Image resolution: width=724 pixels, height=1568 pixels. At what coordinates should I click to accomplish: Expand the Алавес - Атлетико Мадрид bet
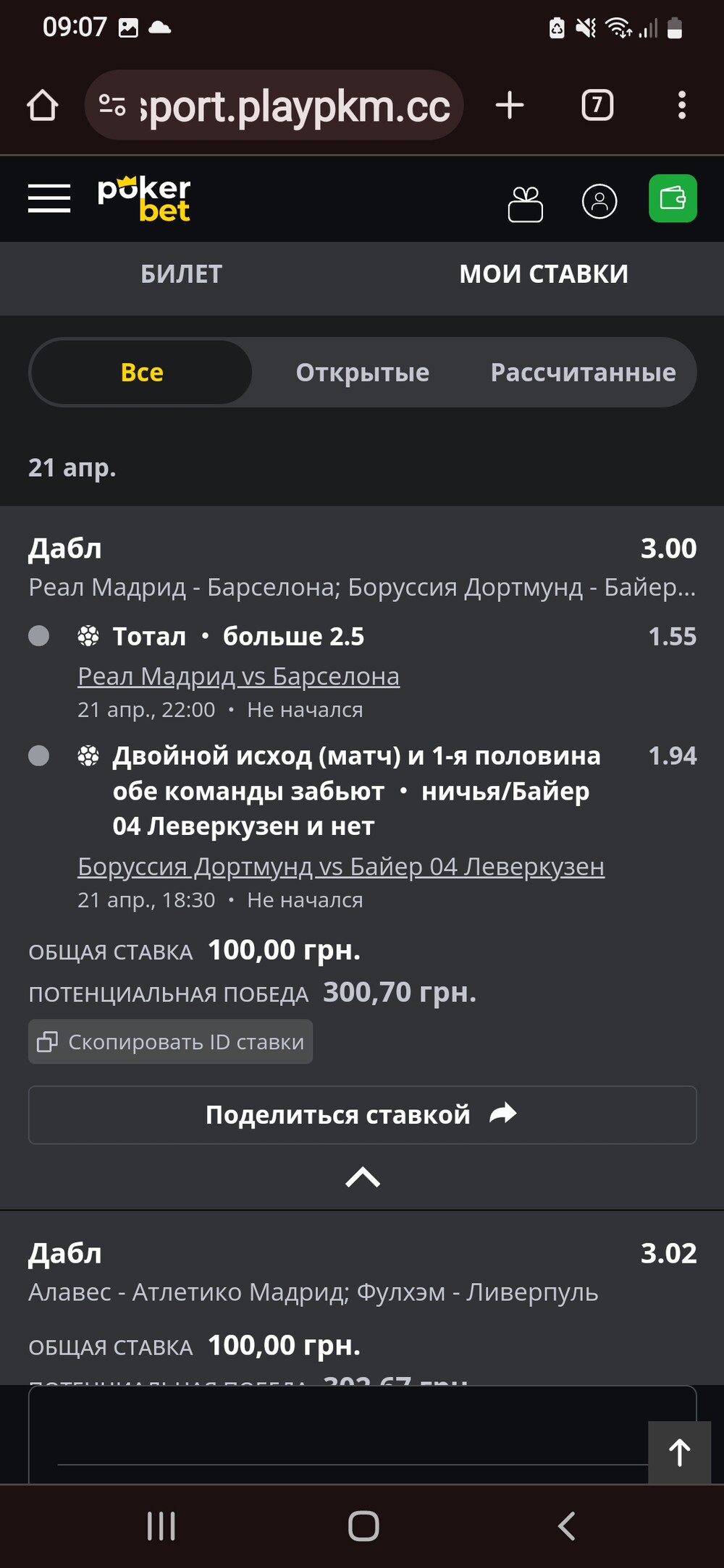362,1272
